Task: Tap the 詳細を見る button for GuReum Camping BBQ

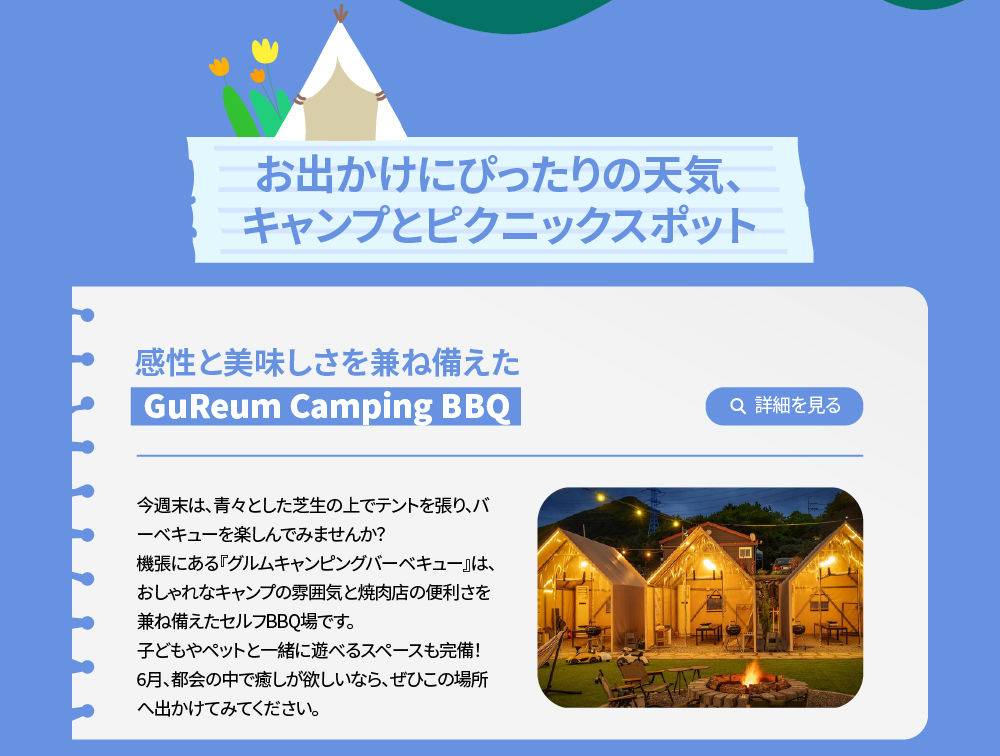Action: [784, 406]
